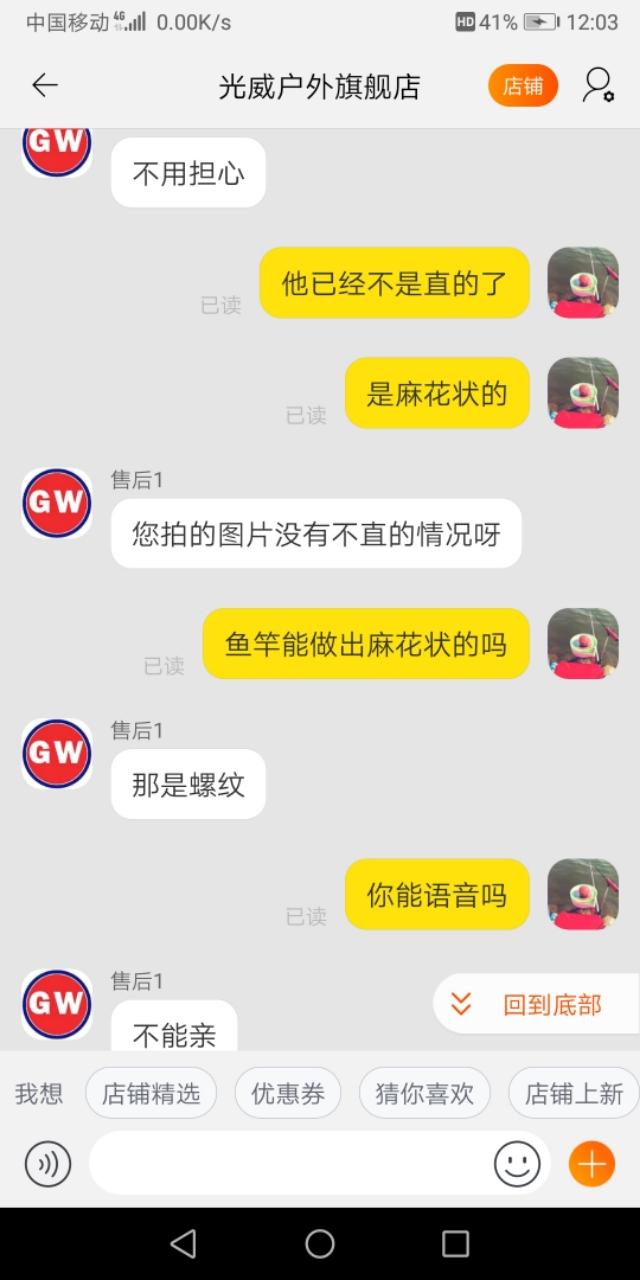Jump to bottom with 回到底部

[535, 1004]
